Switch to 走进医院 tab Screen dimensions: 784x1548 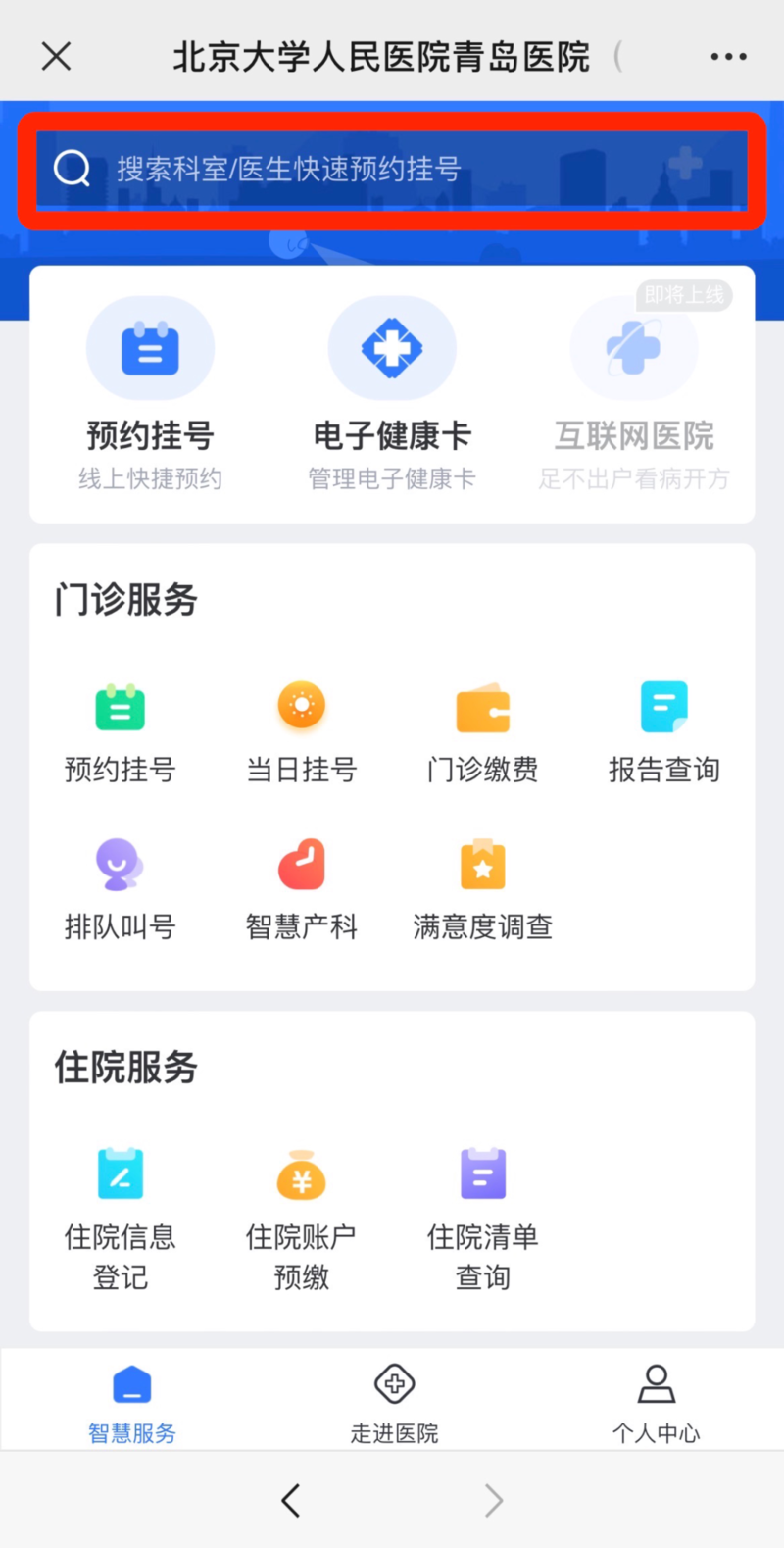coord(392,1400)
